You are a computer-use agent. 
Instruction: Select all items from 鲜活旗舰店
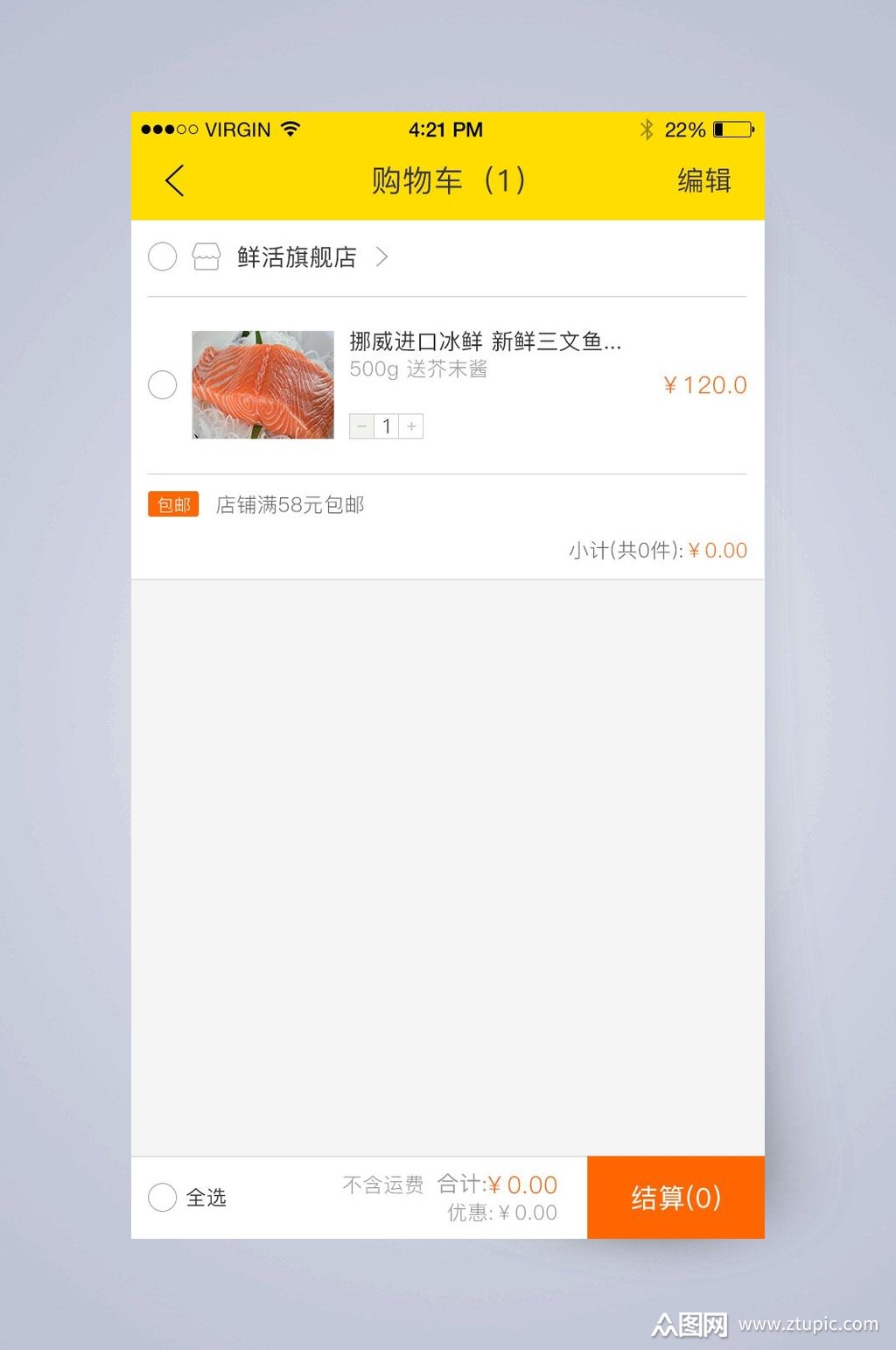163,257
